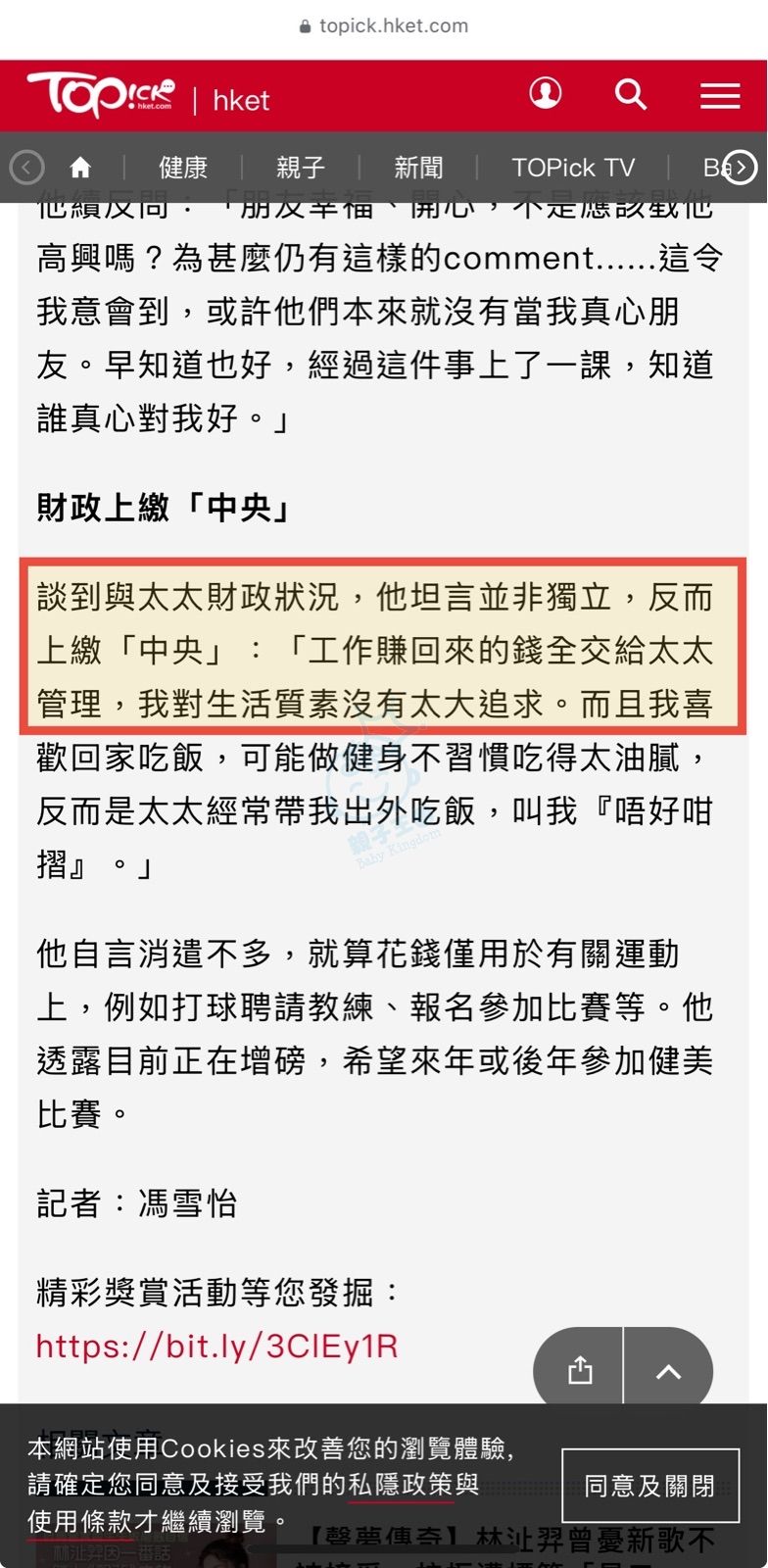The height and width of the screenshot is (1568, 768).
Task: Switch to the 健康 tab
Action: pyautogui.click(x=183, y=168)
